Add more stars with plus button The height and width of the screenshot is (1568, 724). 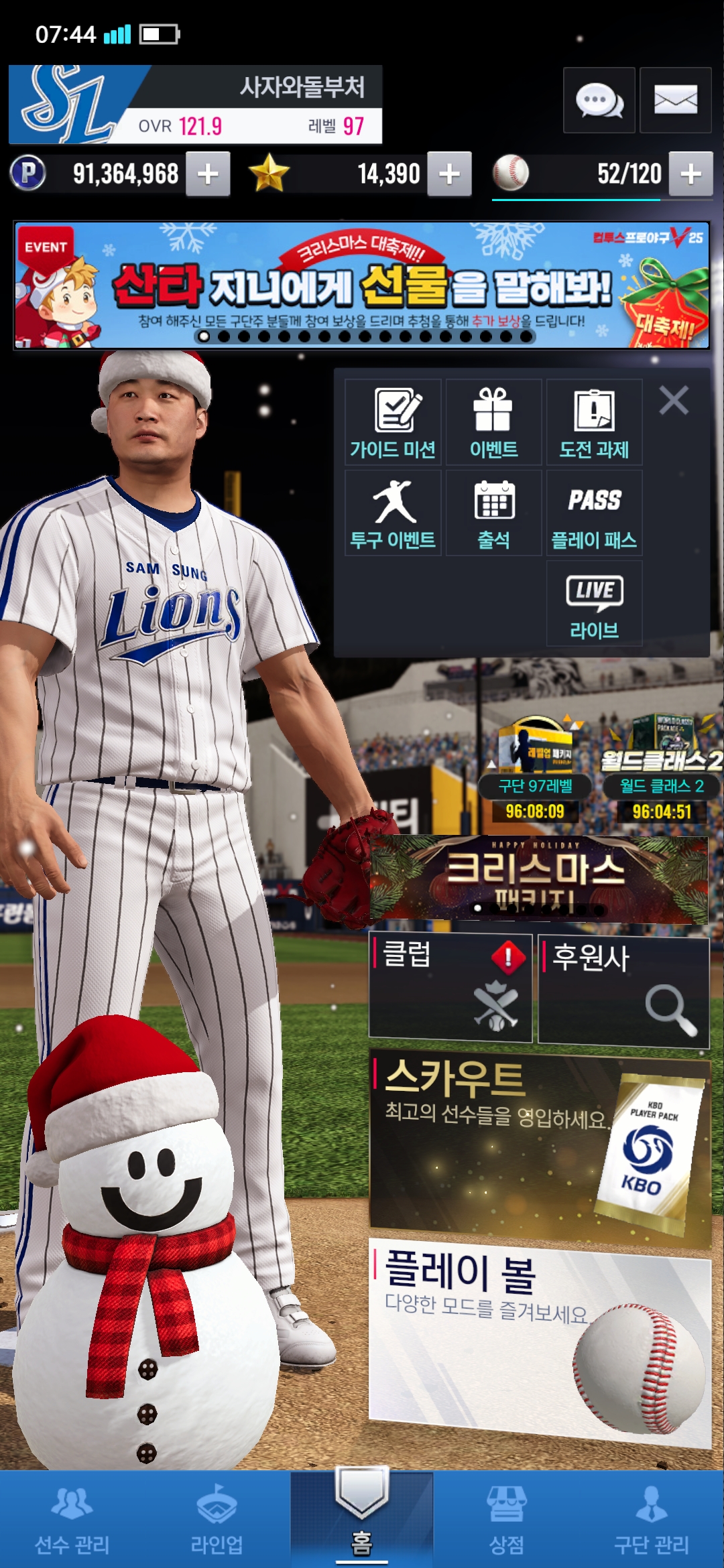point(449,174)
